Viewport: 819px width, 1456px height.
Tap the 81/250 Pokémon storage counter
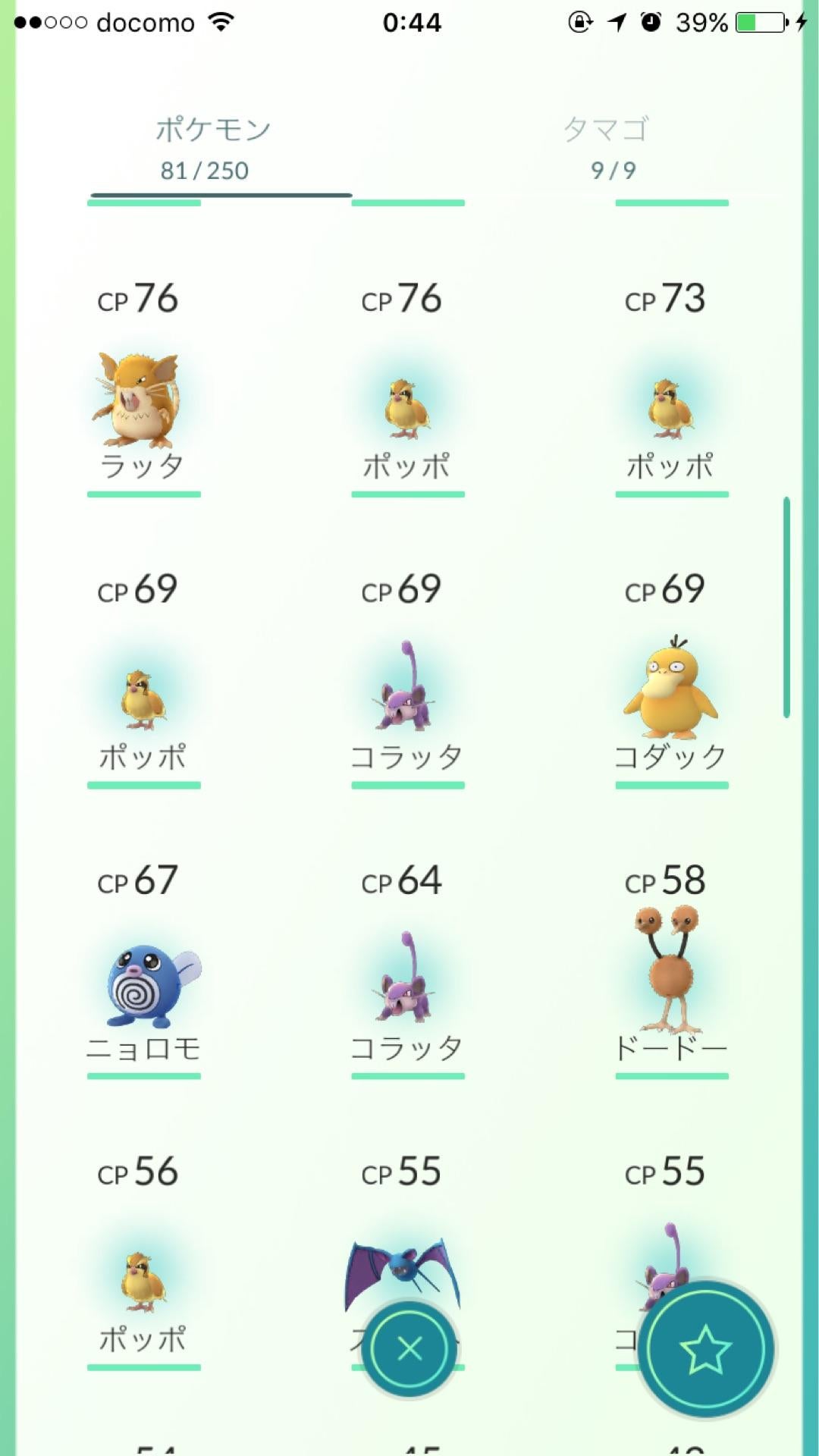pyautogui.click(x=205, y=171)
